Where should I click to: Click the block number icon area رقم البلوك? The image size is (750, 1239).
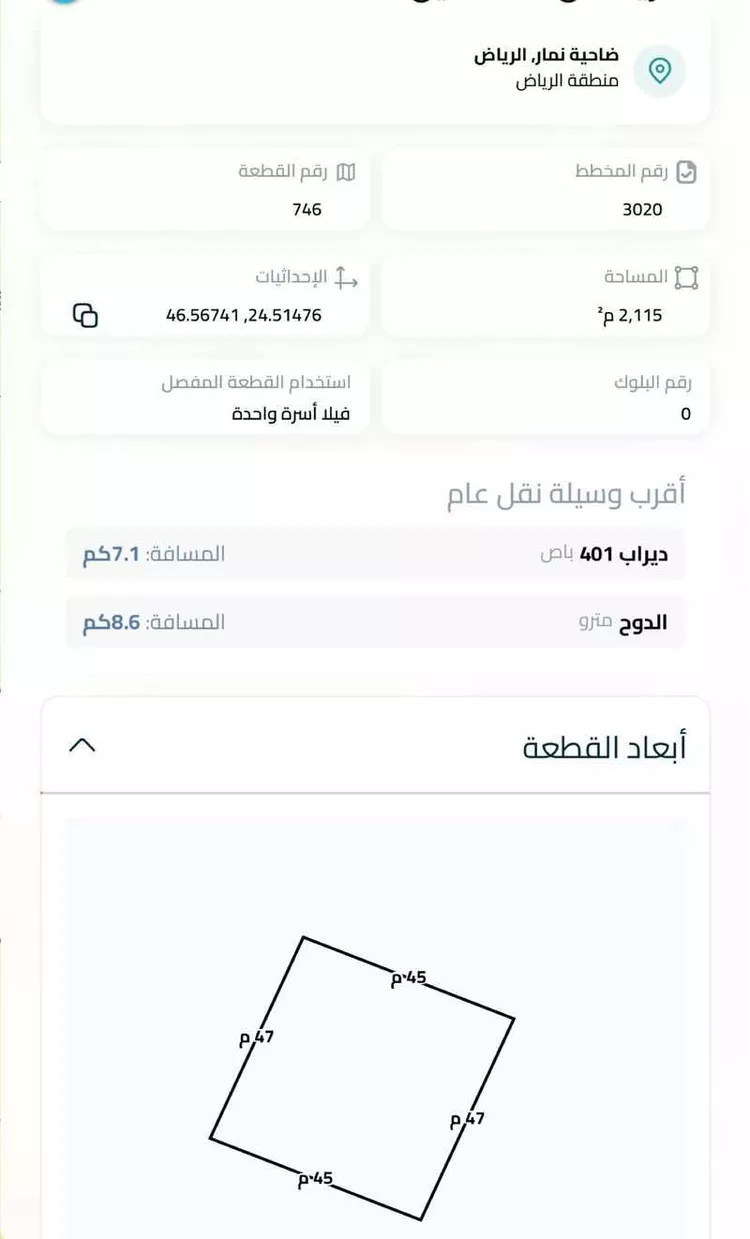[545, 396]
